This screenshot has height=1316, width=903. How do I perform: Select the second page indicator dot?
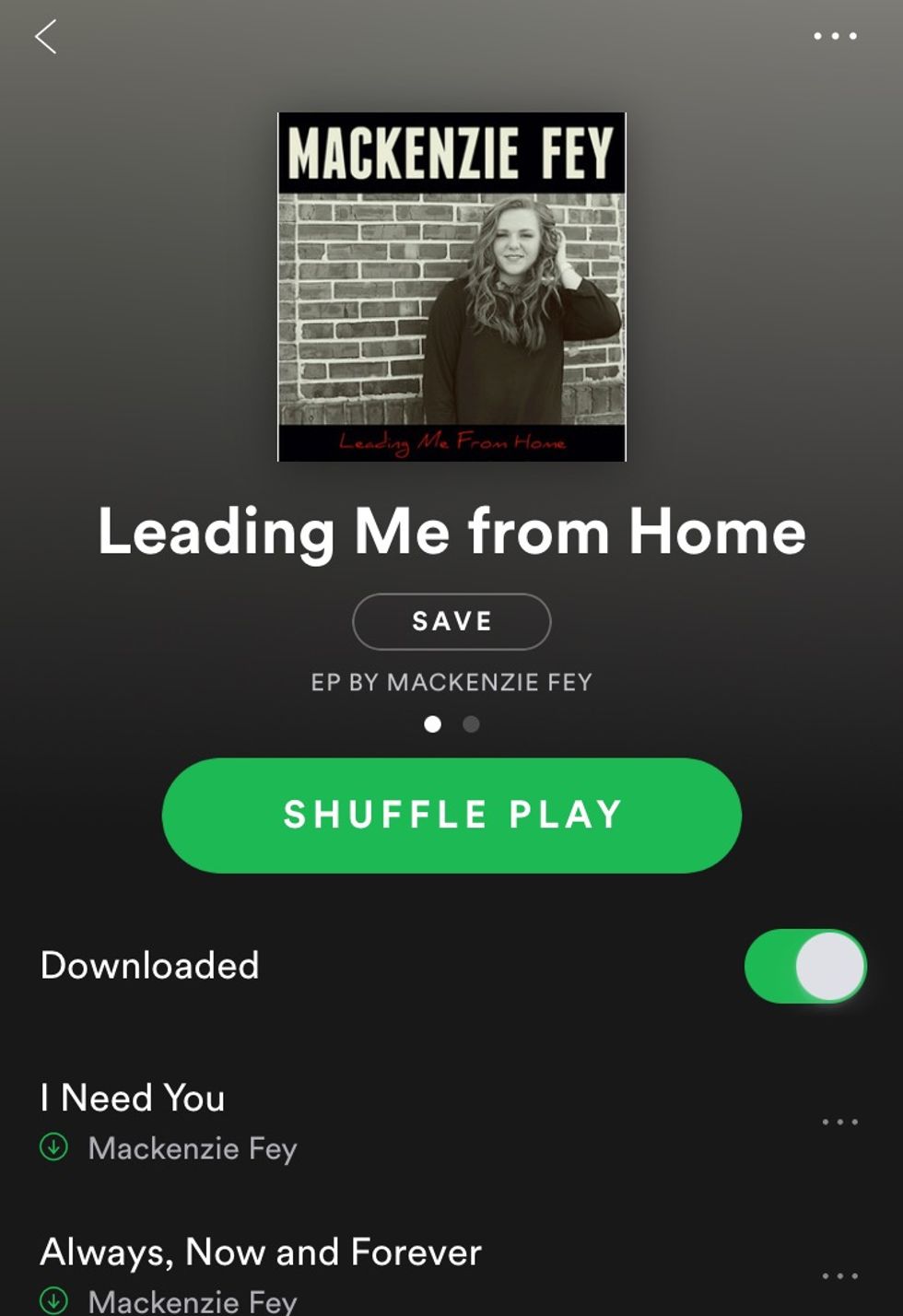[x=471, y=724]
